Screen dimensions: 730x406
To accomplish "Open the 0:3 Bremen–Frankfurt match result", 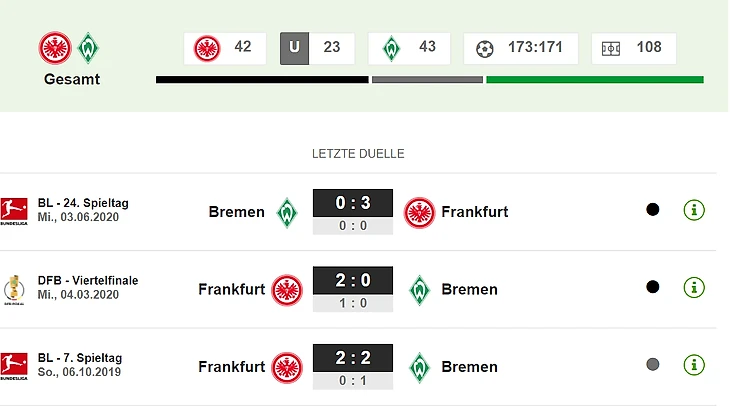I will (353, 204).
